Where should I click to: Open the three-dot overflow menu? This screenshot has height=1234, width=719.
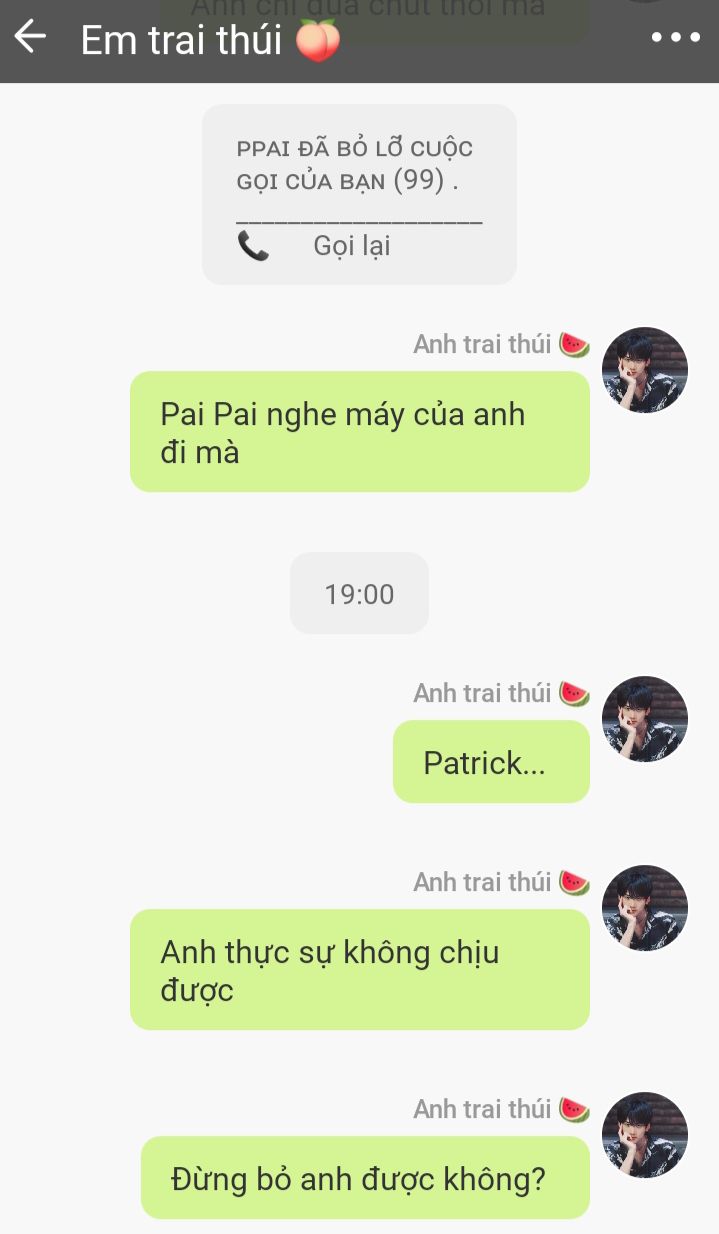tap(675, 38)
